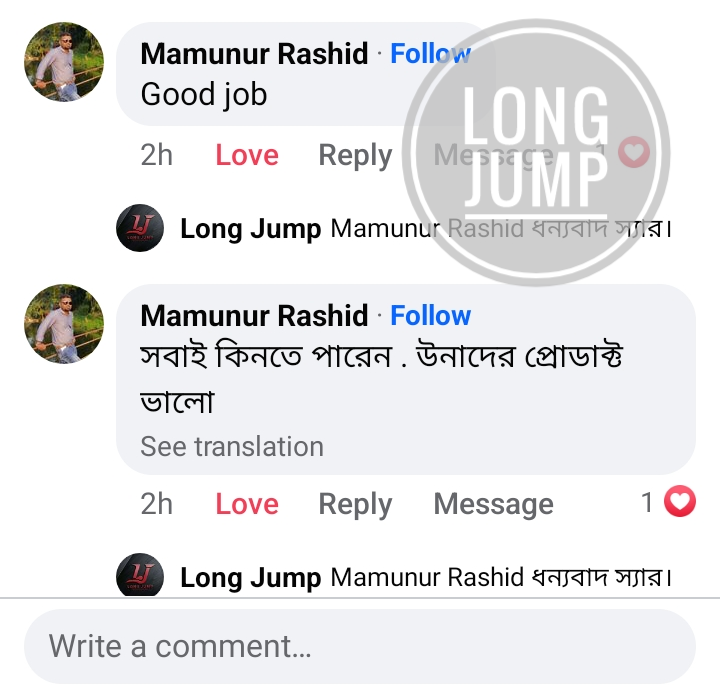The width and height of the screenshot is (720, 690).
Task: Love the comment that has See translation
Action: pyautogui.click(x=247, y=504)
